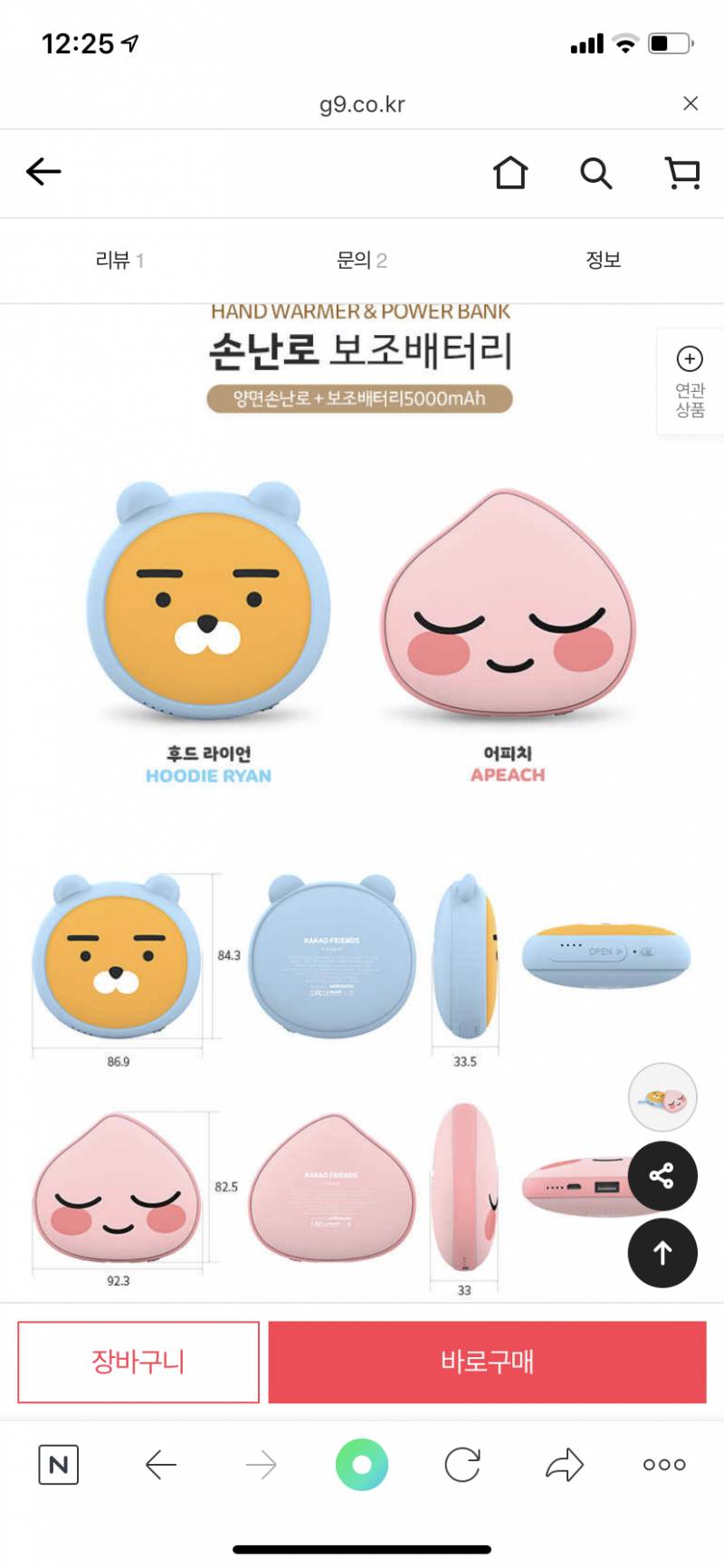Switch to the 문의 tab

coord(361,261)
